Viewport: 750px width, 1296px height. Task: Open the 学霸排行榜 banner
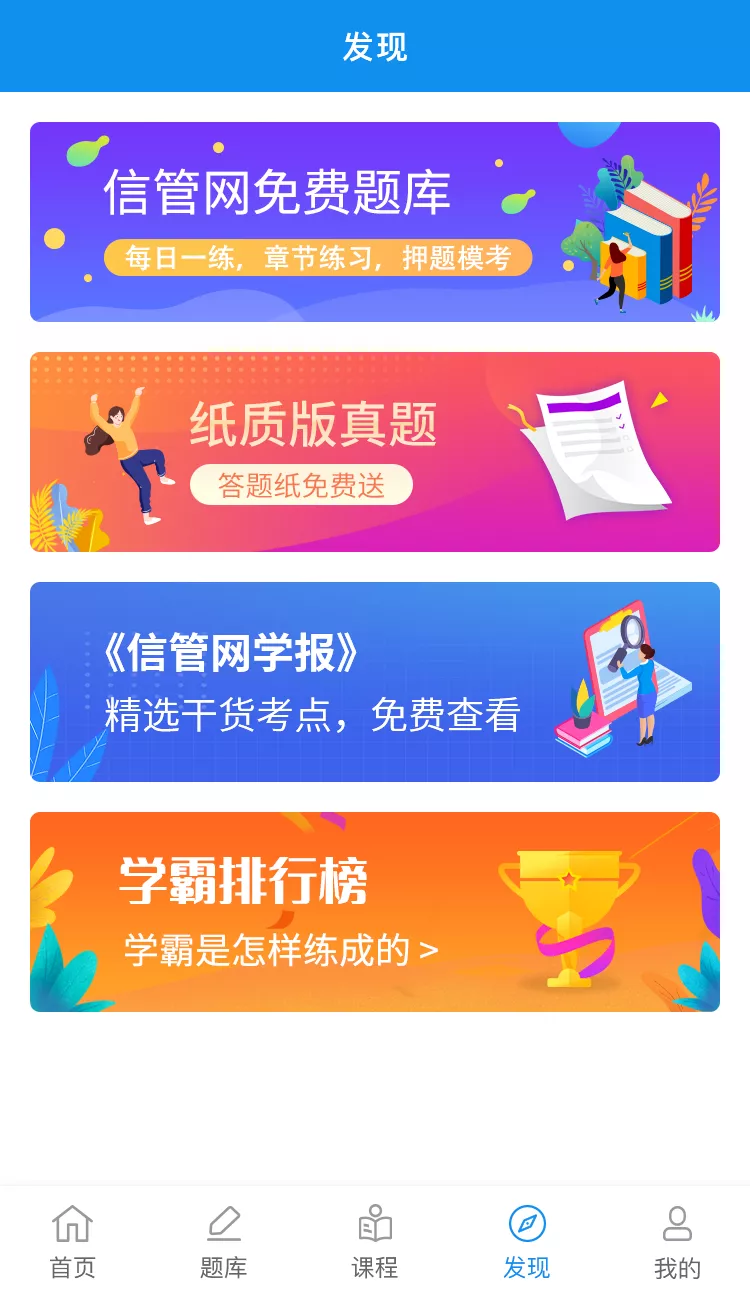(x=375, y=912)
